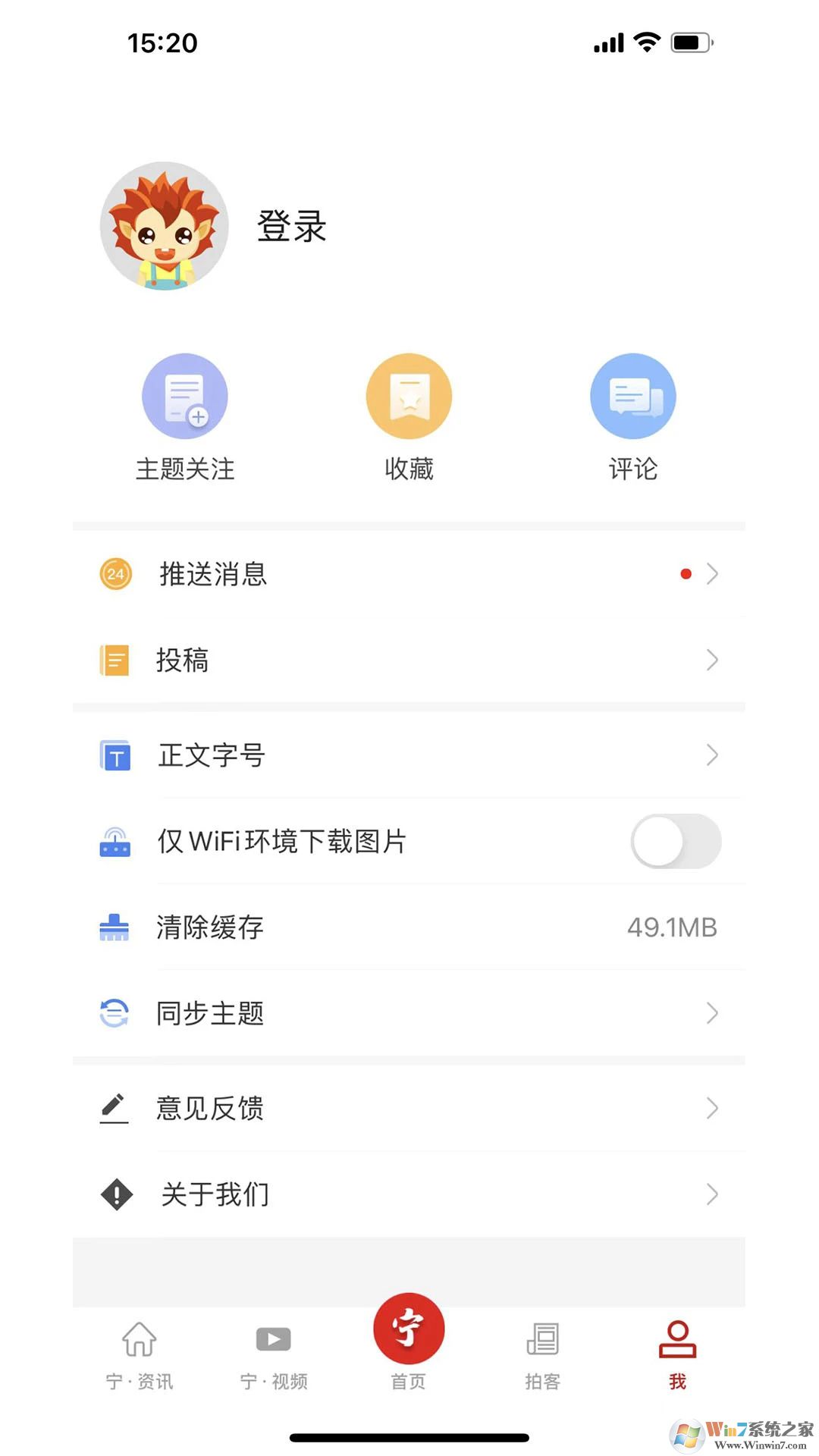Screen dimensions: 819x1456
Task: Open 评论 comments
Action: click(x=632, y=417)
